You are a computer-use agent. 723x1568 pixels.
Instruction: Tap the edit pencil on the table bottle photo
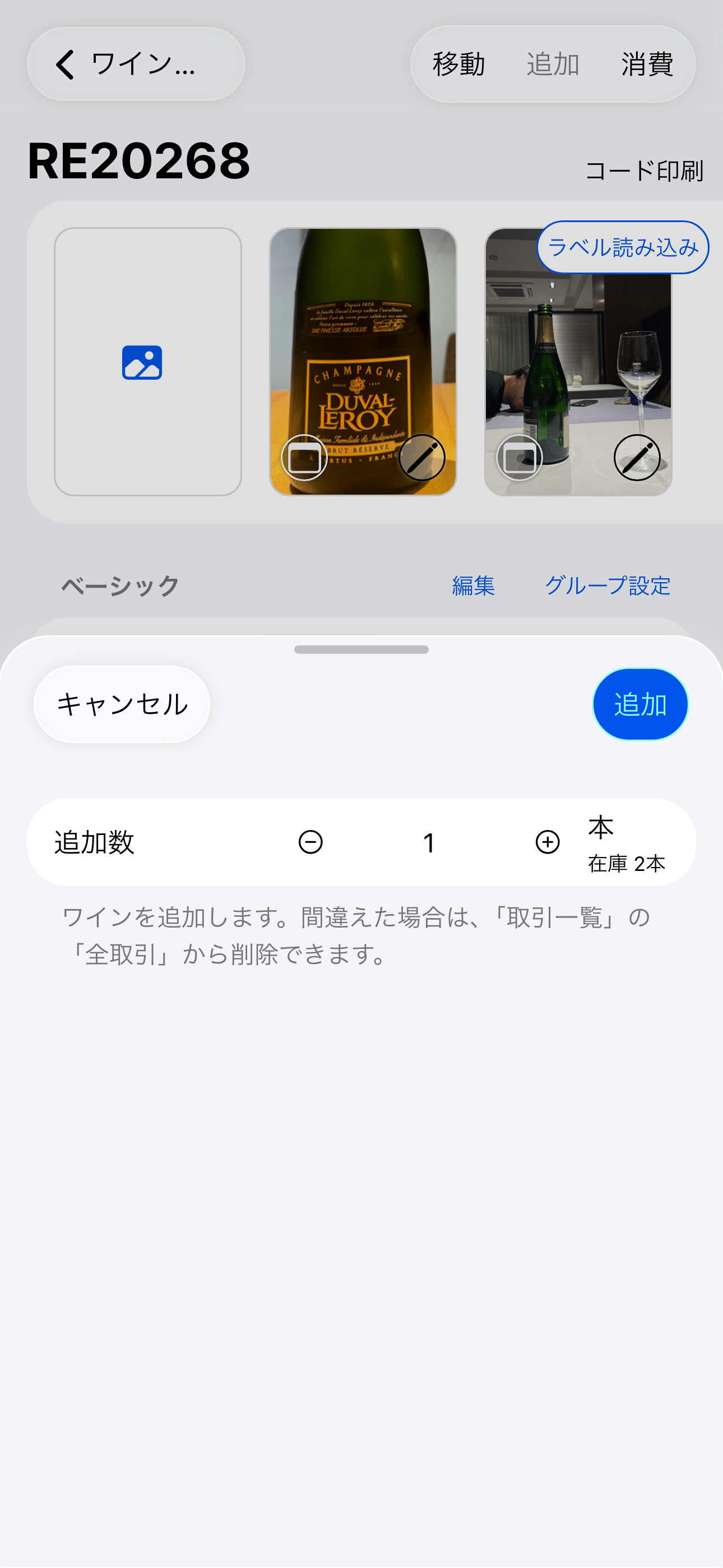click(638, 458)
